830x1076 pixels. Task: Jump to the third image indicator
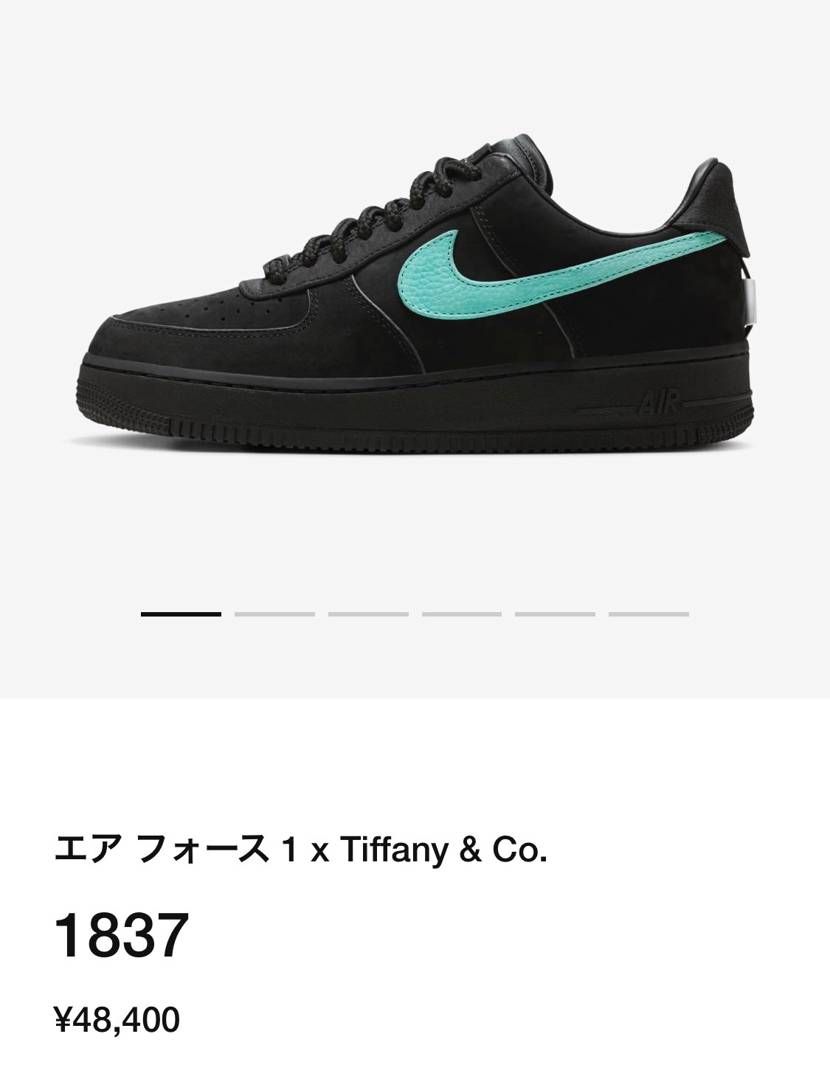[x=368, y=614]
